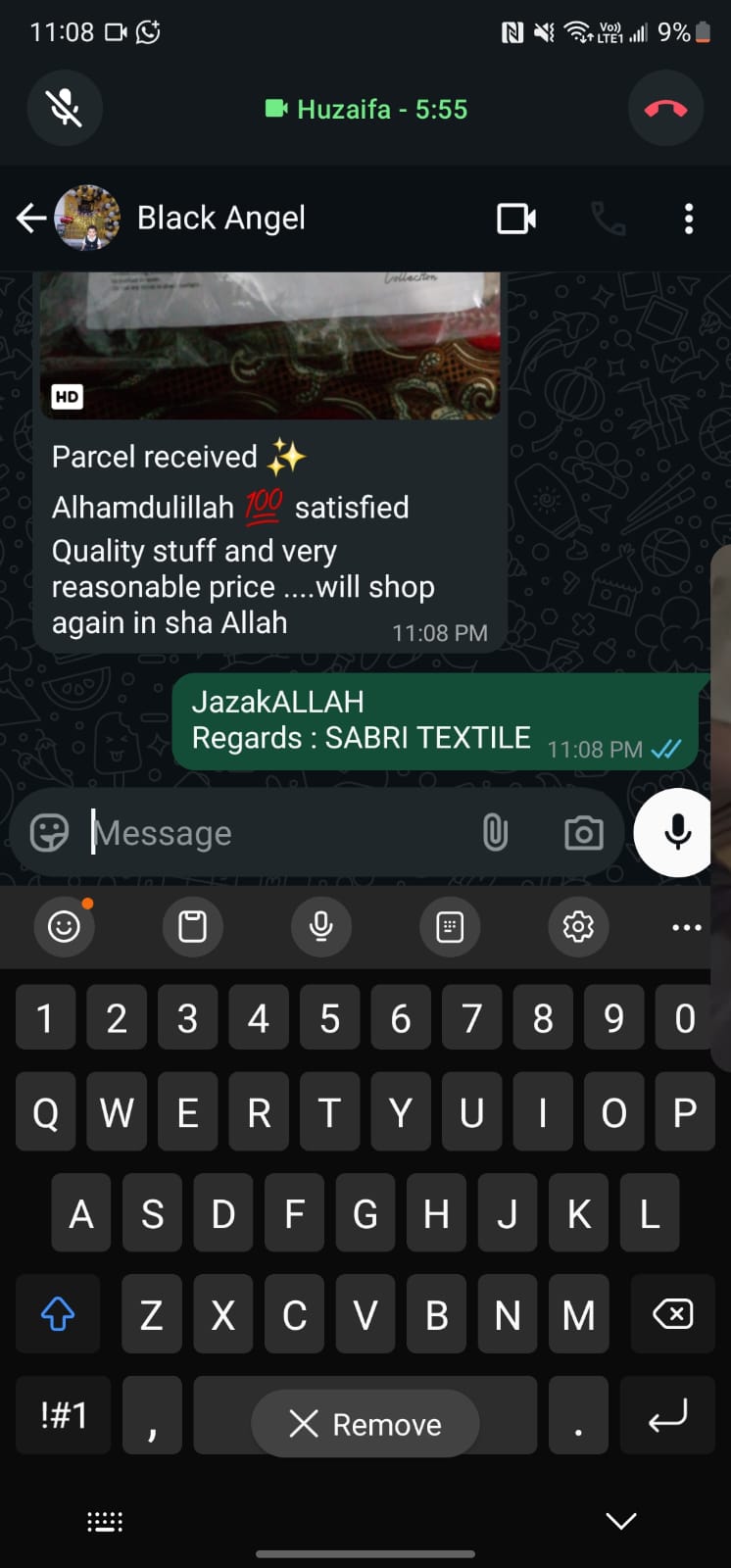Screen dimensions: 731x1568
Task: Open keyboard settings gear
Action: pyautogui.click(x=578, y=926)
